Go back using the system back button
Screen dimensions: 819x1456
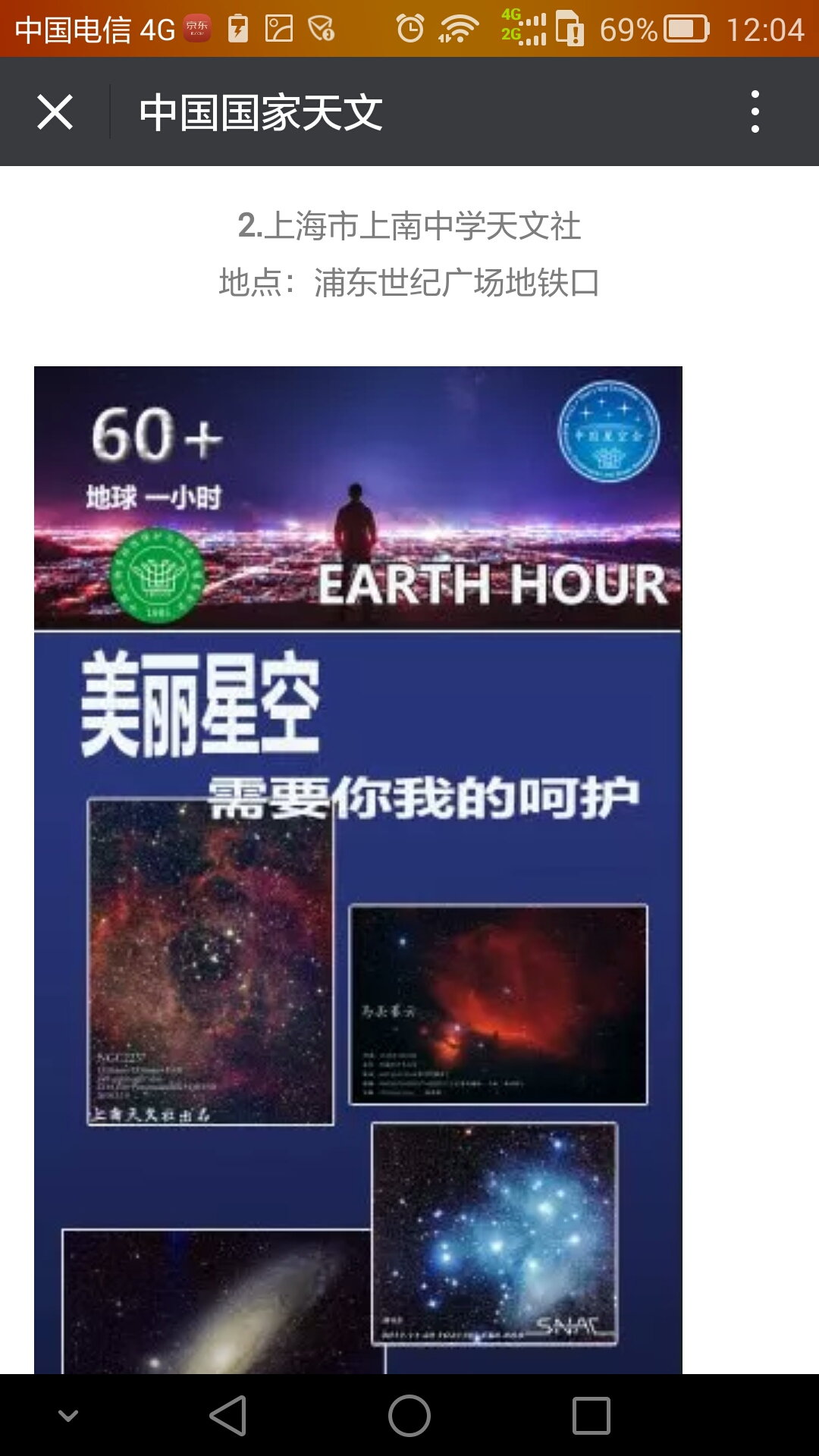click(228, 1415)
